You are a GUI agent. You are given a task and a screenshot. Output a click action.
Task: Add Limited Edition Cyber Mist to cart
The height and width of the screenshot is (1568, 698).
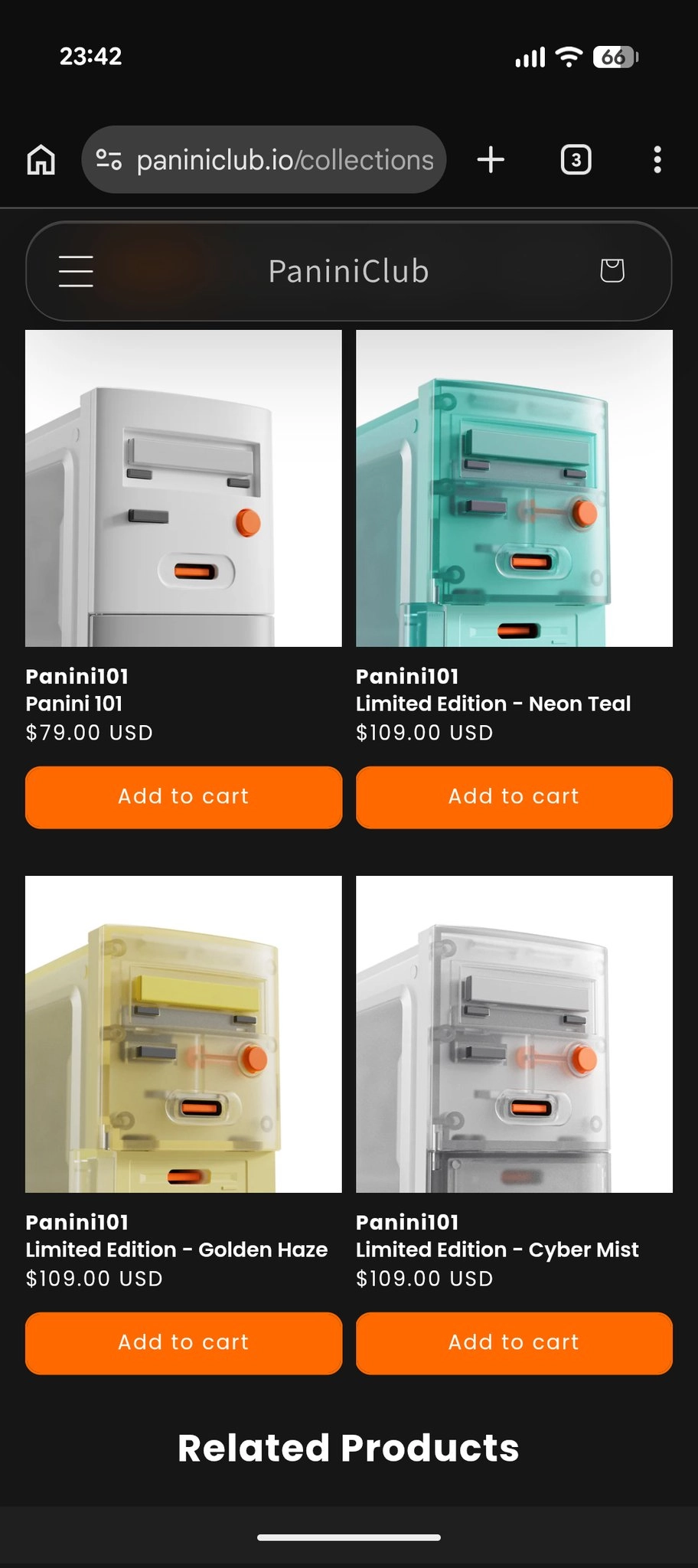pyautogui.click(x=514, y=1343)
